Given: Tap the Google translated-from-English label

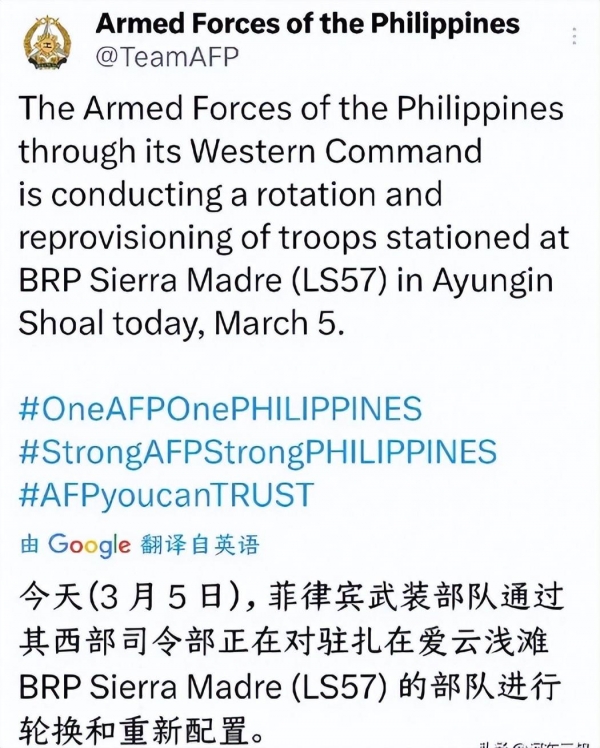Looking at the screenshot, I should click(x=139, y=544).
